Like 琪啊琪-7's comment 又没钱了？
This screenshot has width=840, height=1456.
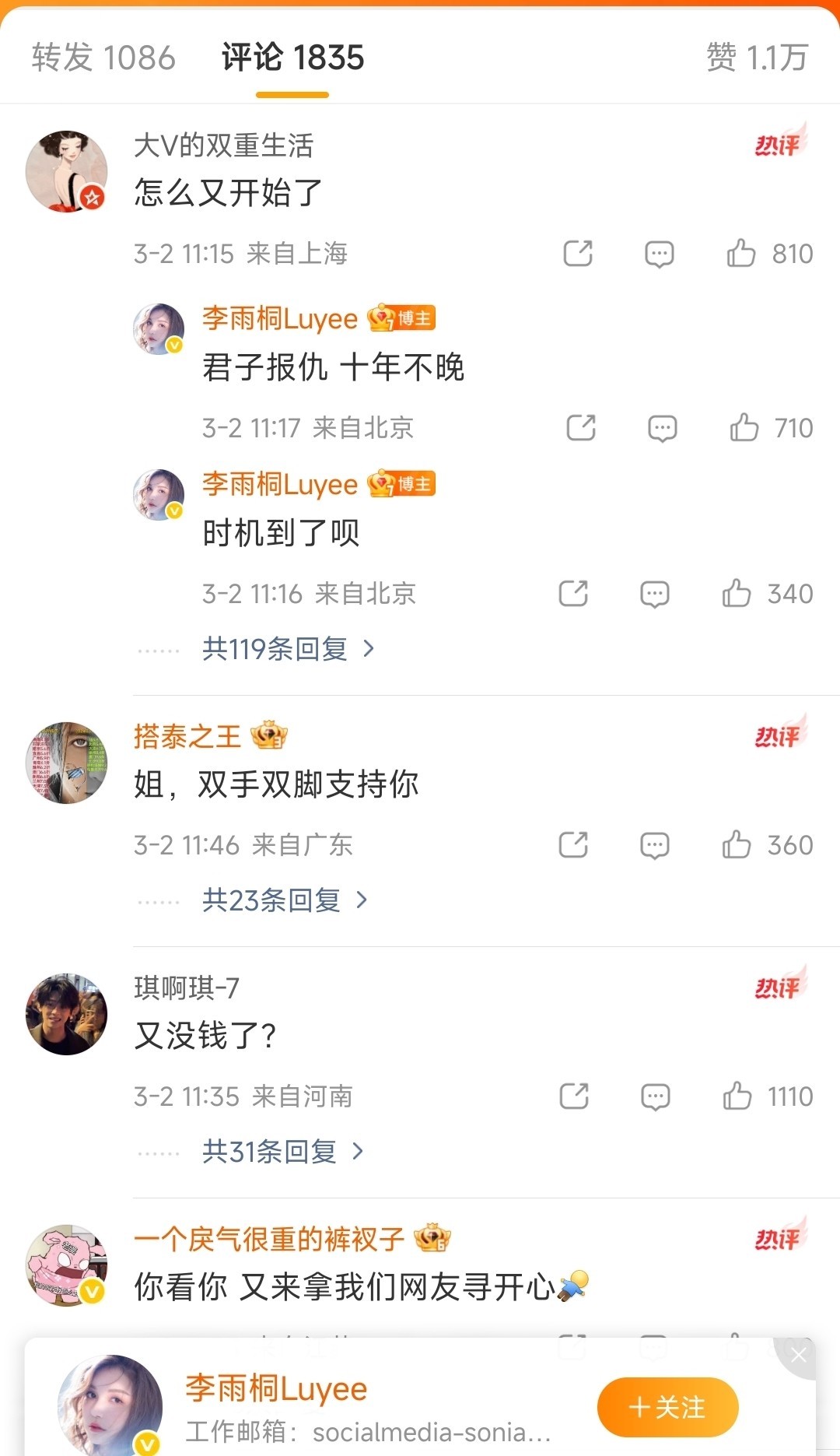tap(737, 1096)
